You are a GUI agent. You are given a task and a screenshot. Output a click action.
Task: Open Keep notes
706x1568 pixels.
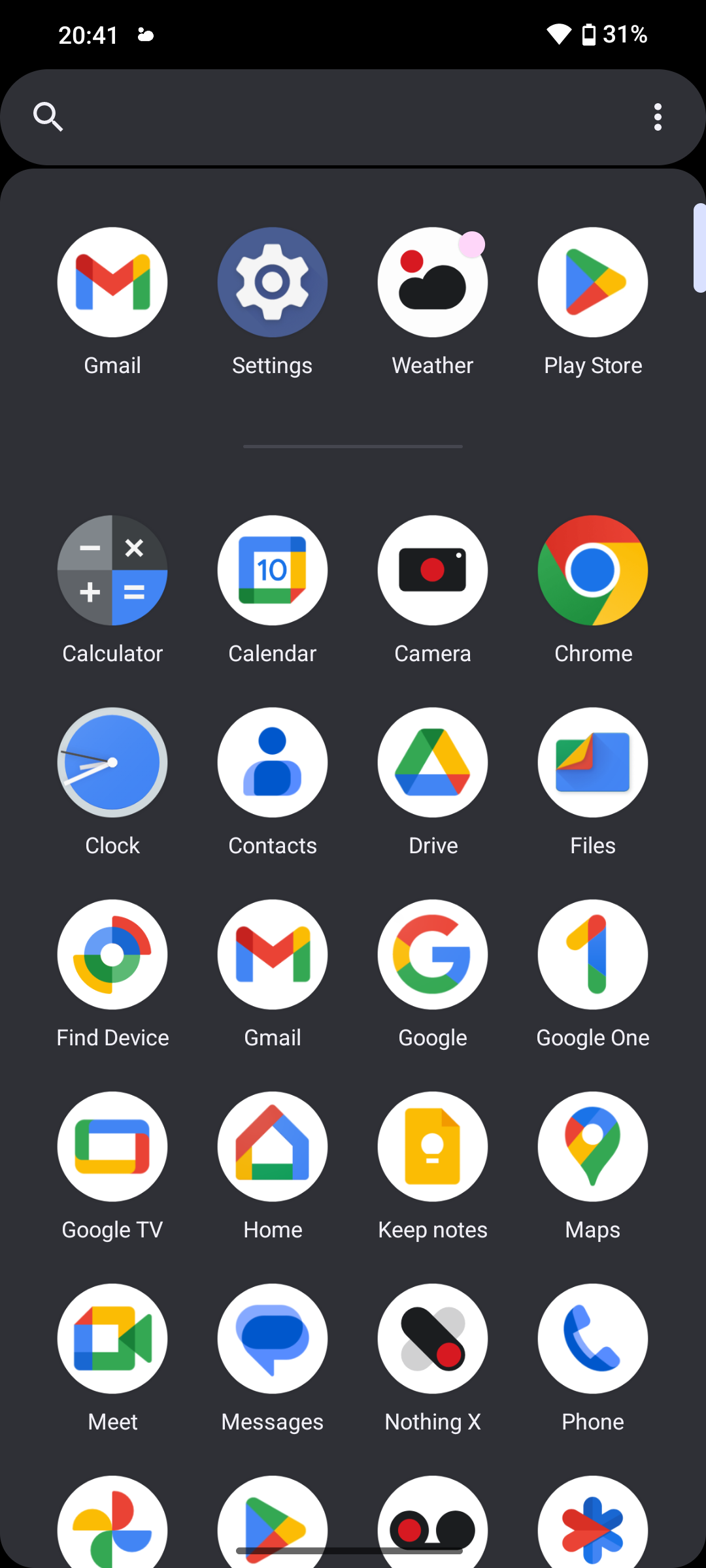click(x=433, y=1147)
